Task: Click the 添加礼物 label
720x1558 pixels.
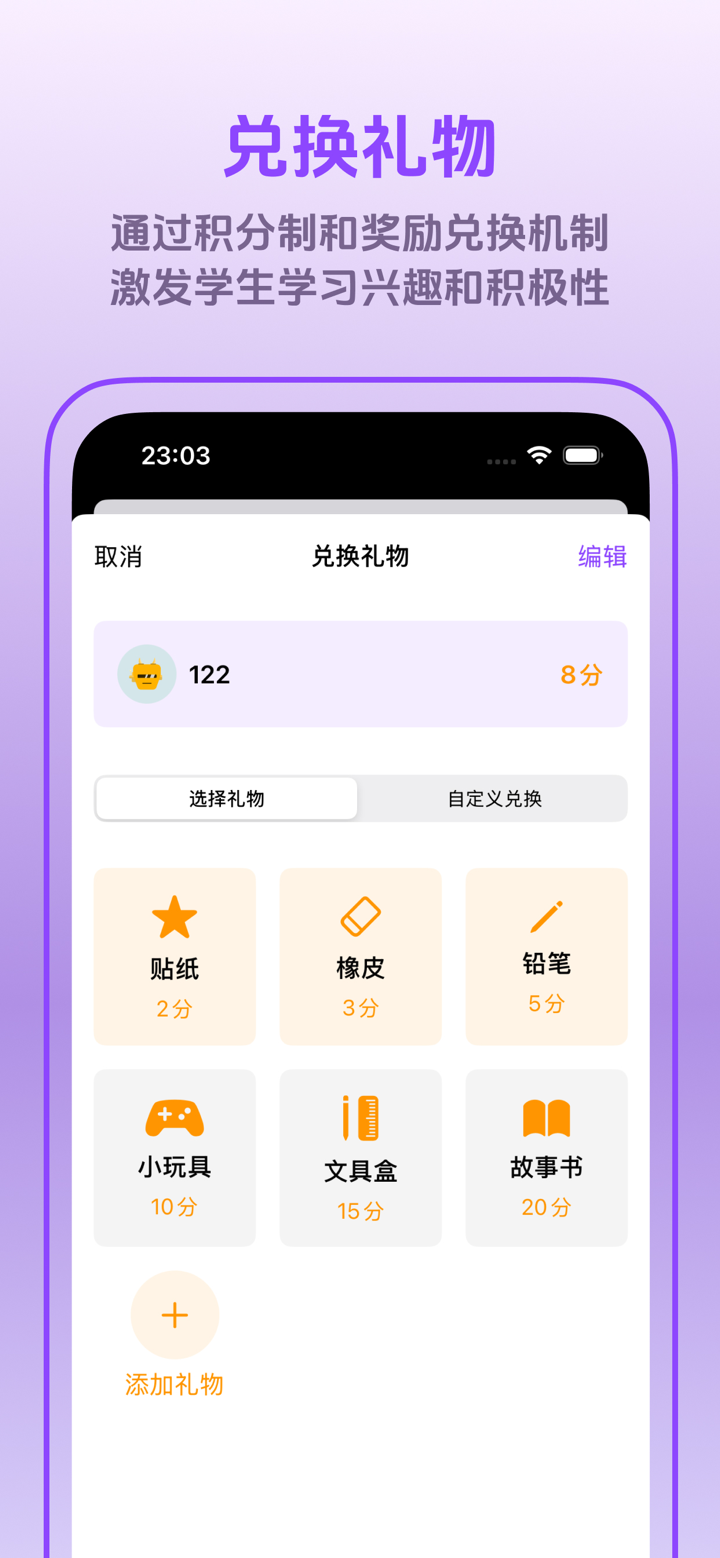Action: point(174,1384)
